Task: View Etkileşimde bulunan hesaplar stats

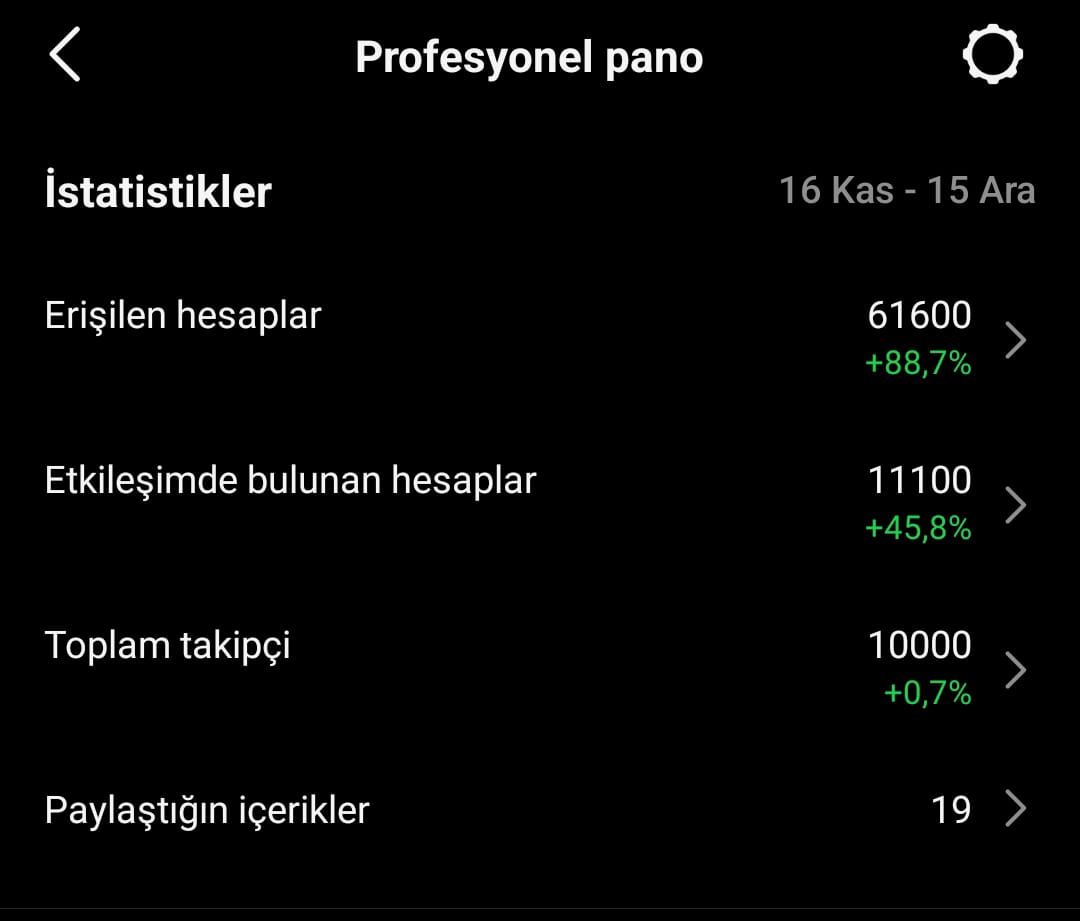Action: point(540,504)
